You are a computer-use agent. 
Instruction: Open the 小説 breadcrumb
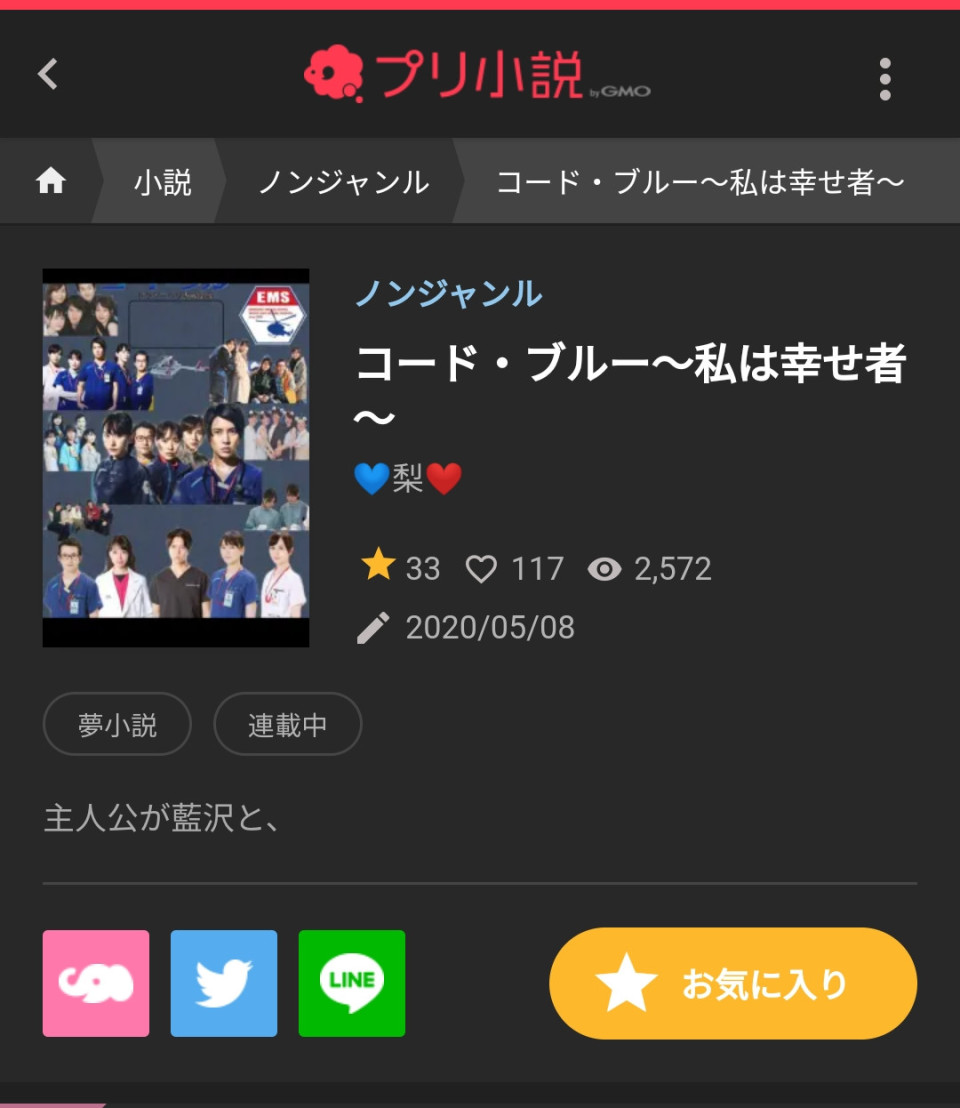click(x=162, y=183)
